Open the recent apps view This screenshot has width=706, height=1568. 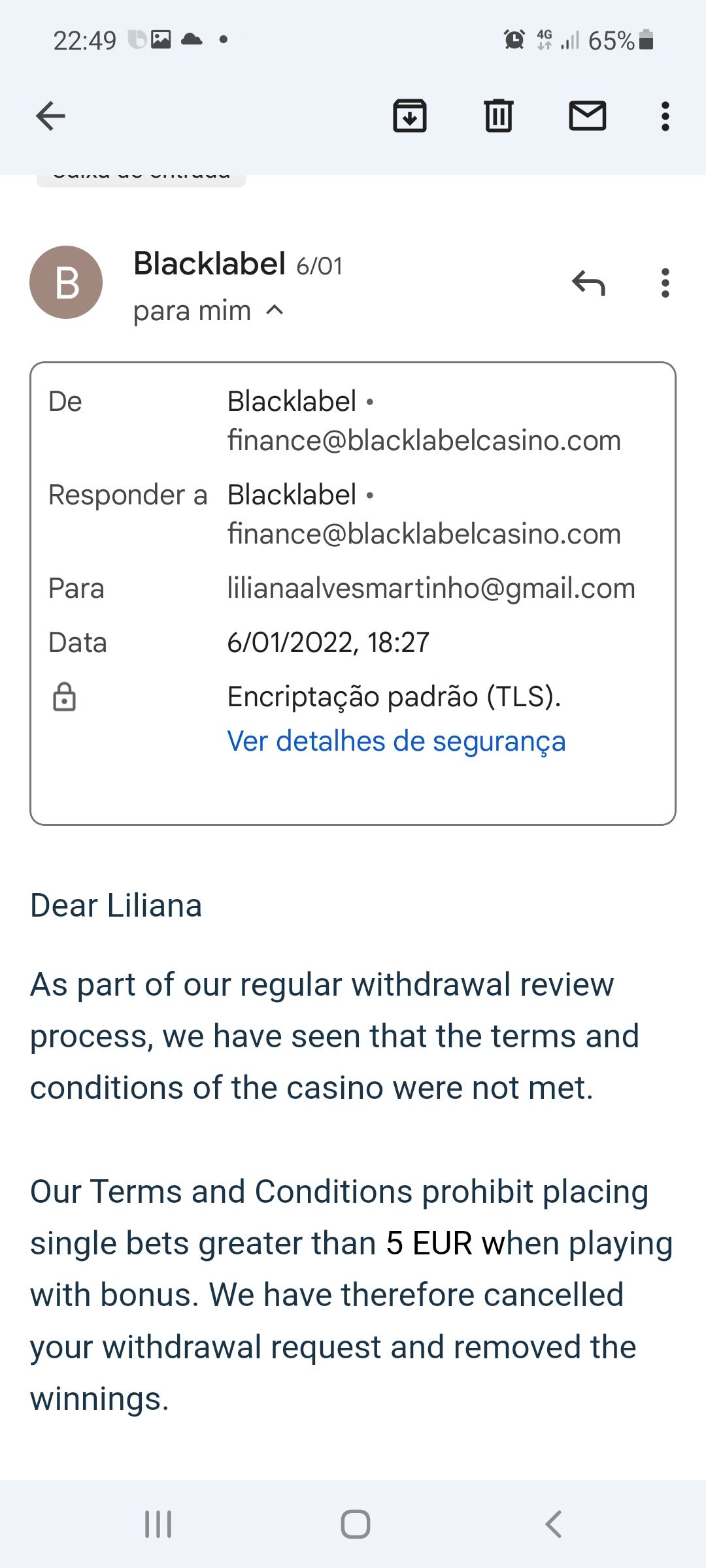click(x=158, y=1524)
